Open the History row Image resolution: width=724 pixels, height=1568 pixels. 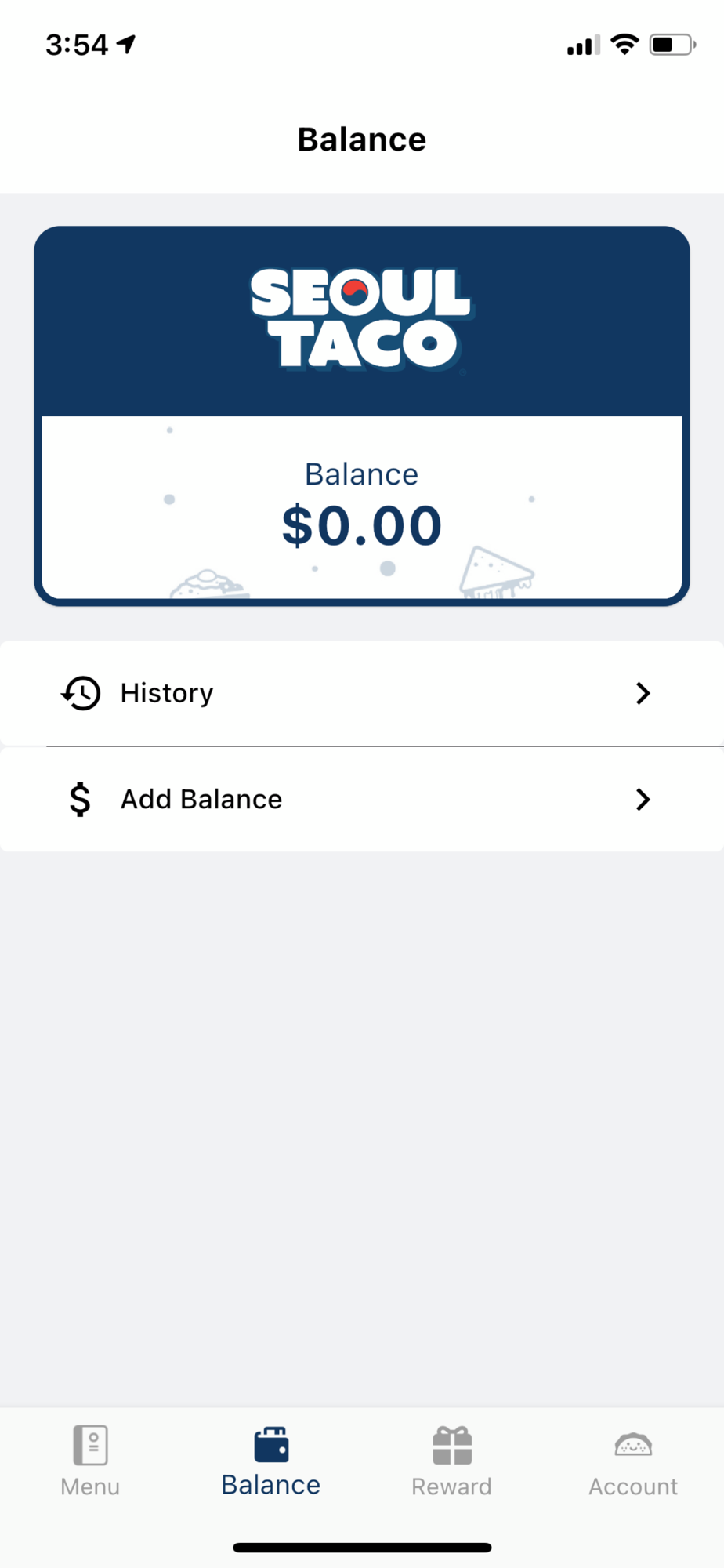(x=362, y=693)
